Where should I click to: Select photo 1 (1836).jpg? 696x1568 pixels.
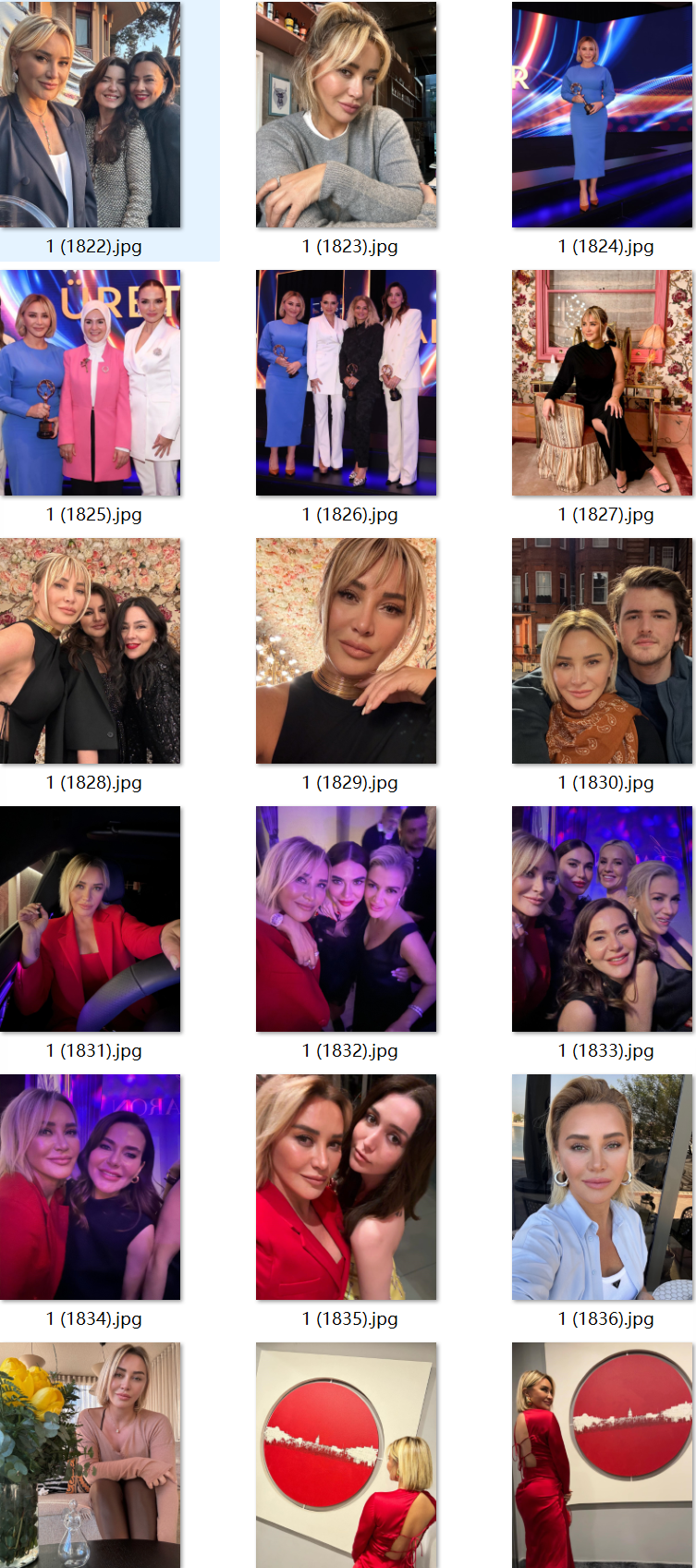[x=602, y=1187]
